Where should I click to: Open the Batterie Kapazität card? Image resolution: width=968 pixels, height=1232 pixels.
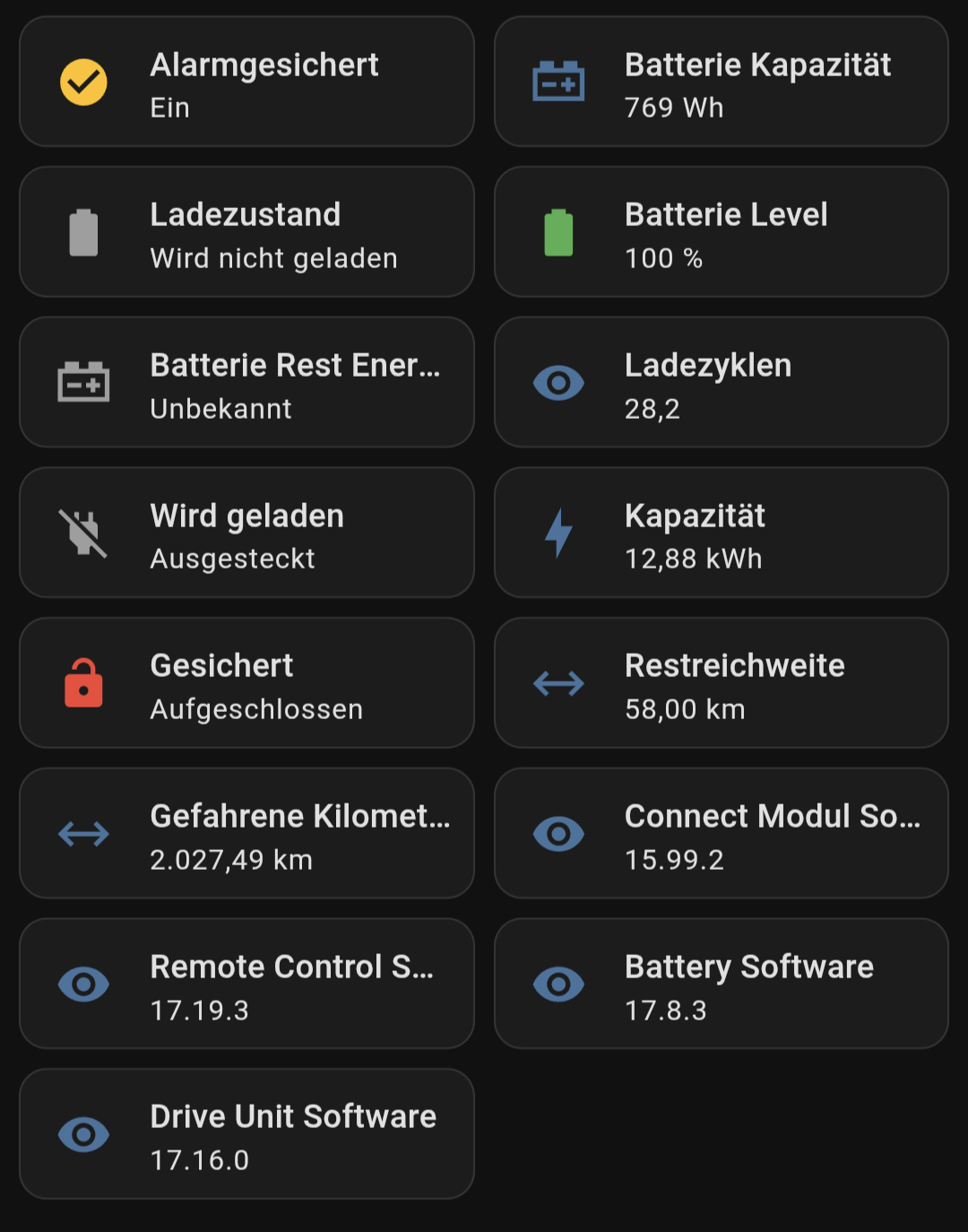(x=722, y=82)
